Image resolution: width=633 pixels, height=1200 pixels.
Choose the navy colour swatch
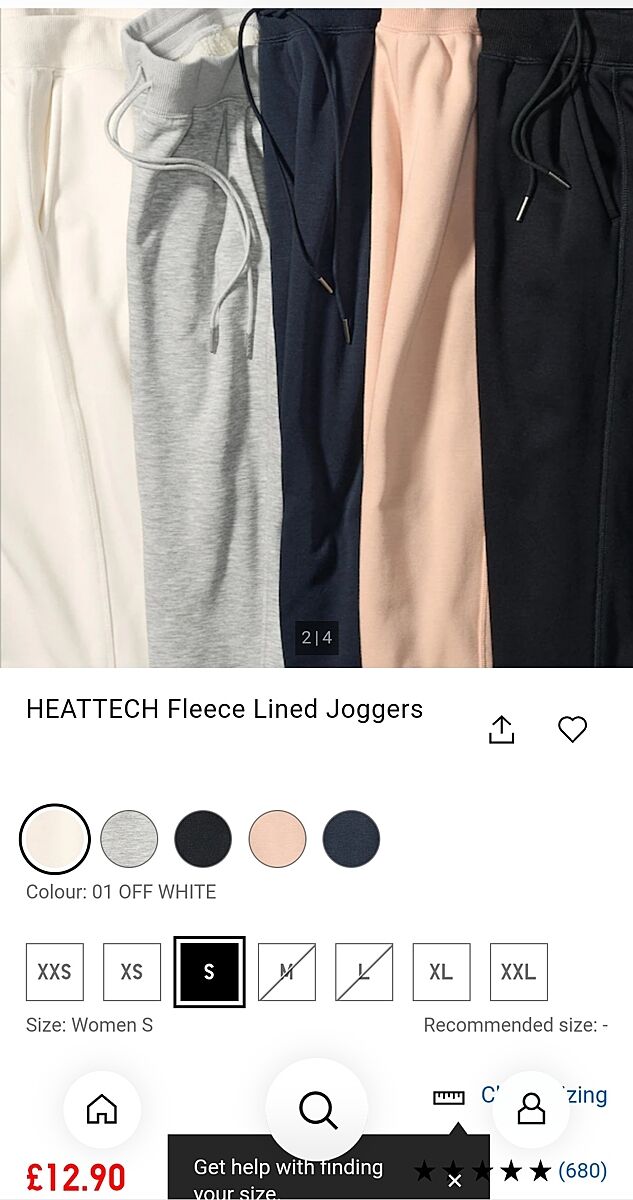click(351, 839)
